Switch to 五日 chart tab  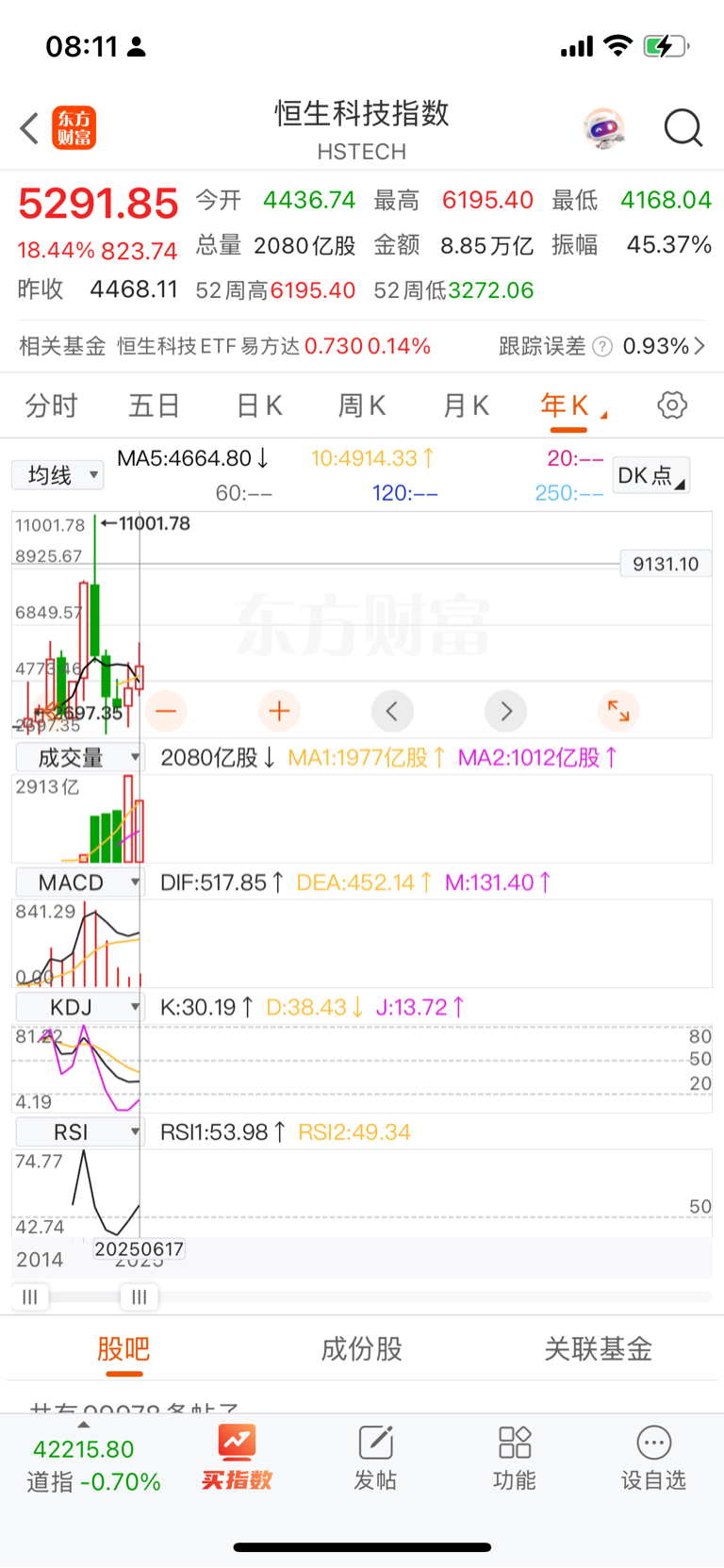[155, 406]
